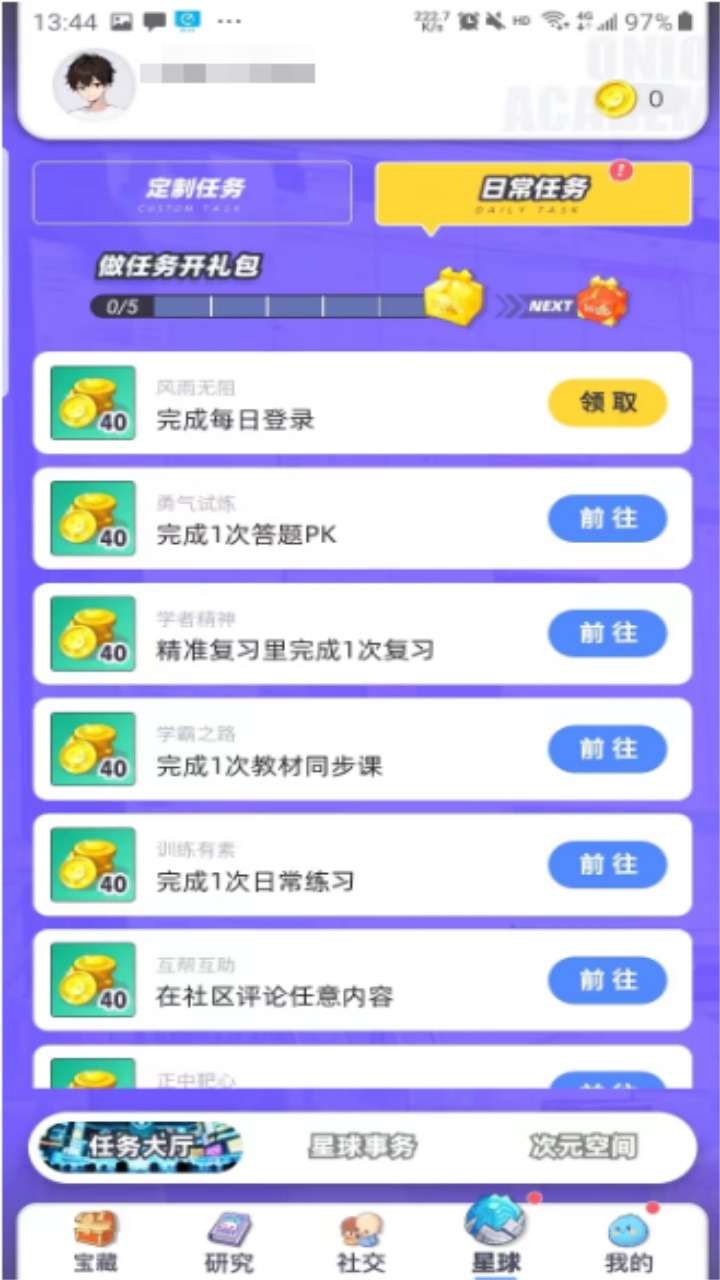The width and height of the screenshot is (720, 1280).
Task: Click 前往 for the community comment task
Action: pyautogui.click(x=607, y=981)
